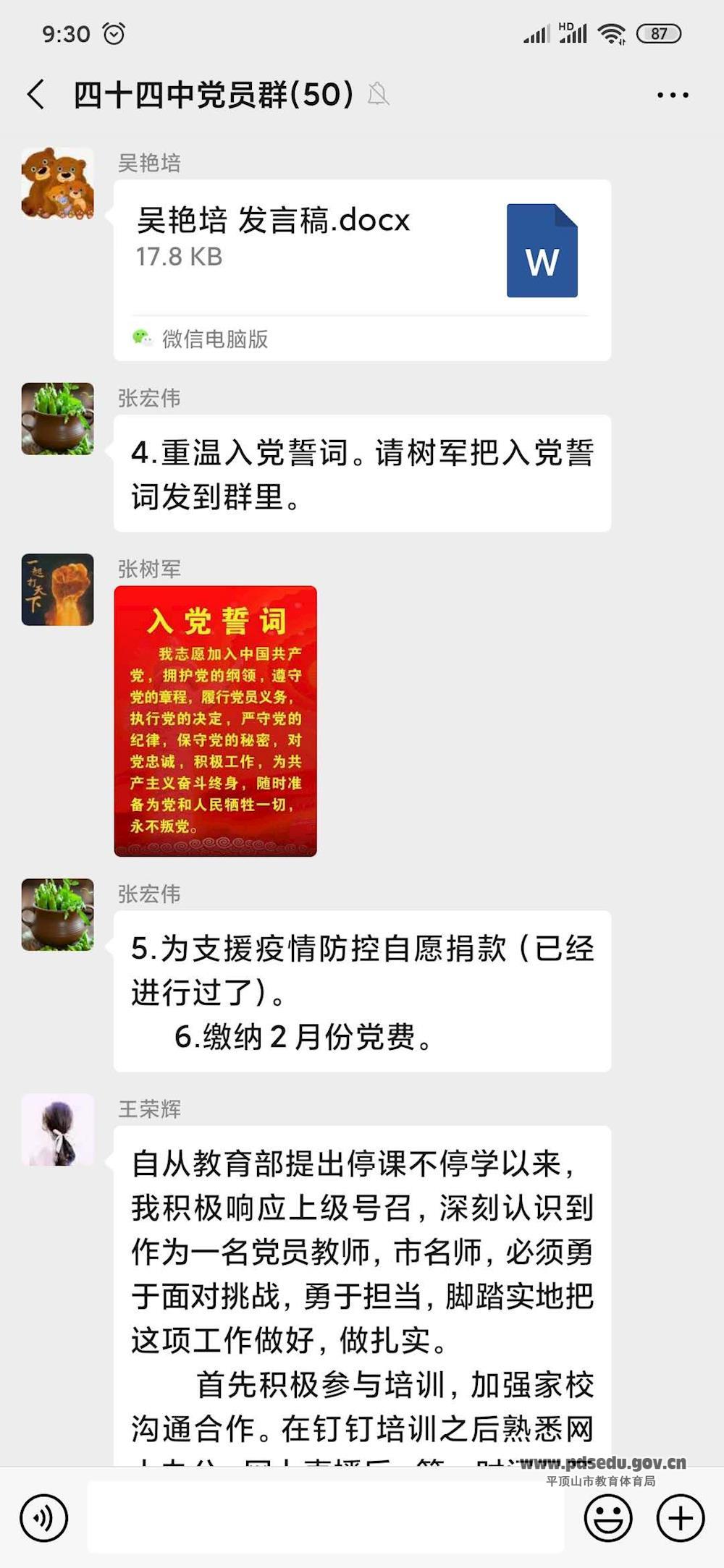Open the emoji picker
The height and width of the screenshot is (1568, 724).
608,1517
